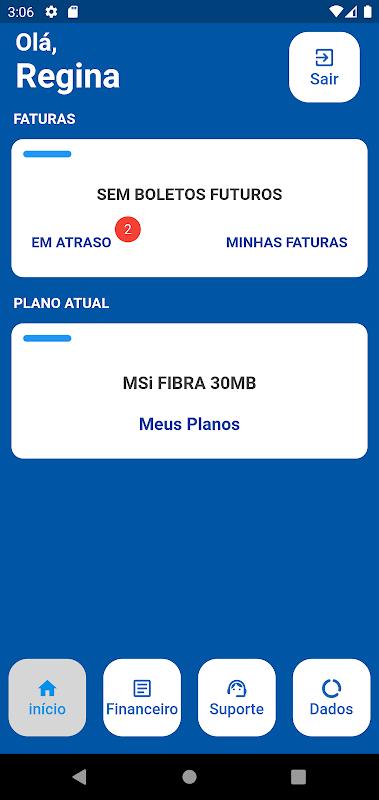Open MINHAS FATURAS

click(x=287, y=242)
